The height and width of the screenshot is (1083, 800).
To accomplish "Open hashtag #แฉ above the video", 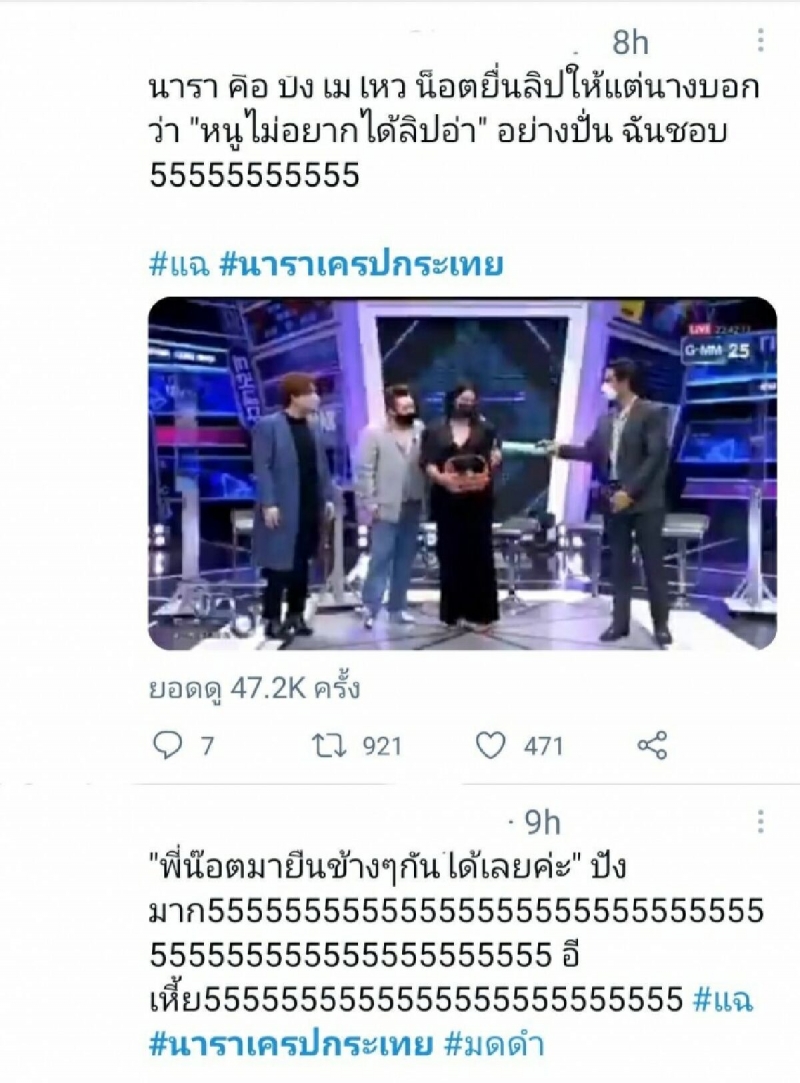I will tap(177, 265).
